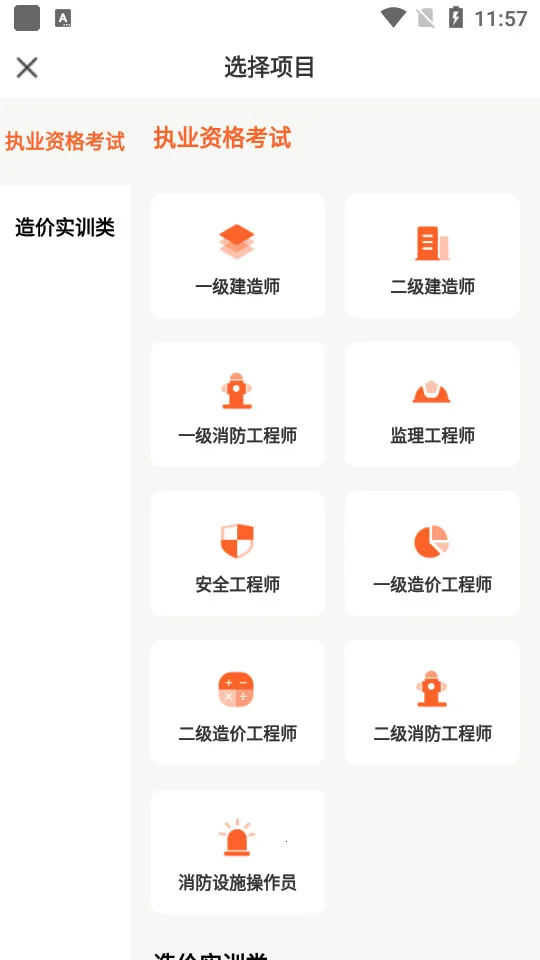Tap the 二级造价工程师 card

tap(238, 703)
